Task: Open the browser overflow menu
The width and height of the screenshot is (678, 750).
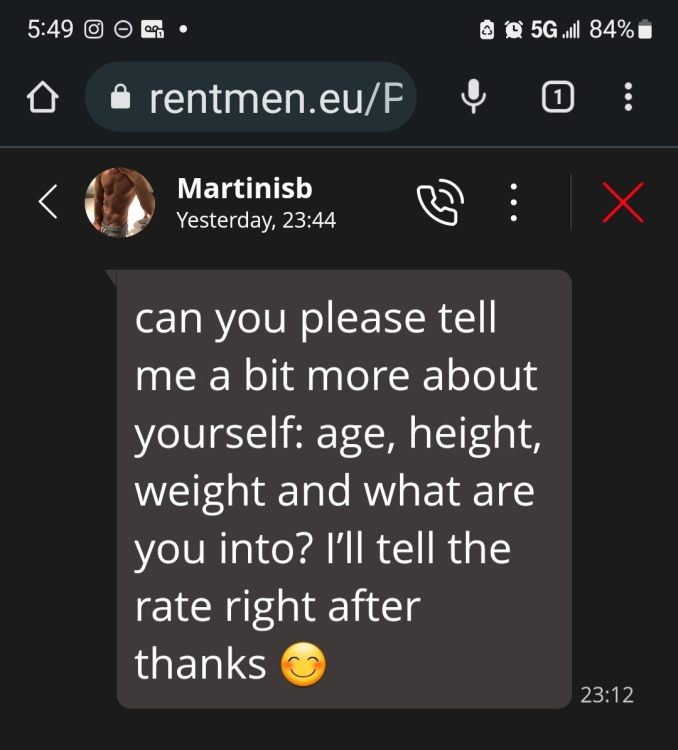Action: pyautogui.click(x=628, y=97)
